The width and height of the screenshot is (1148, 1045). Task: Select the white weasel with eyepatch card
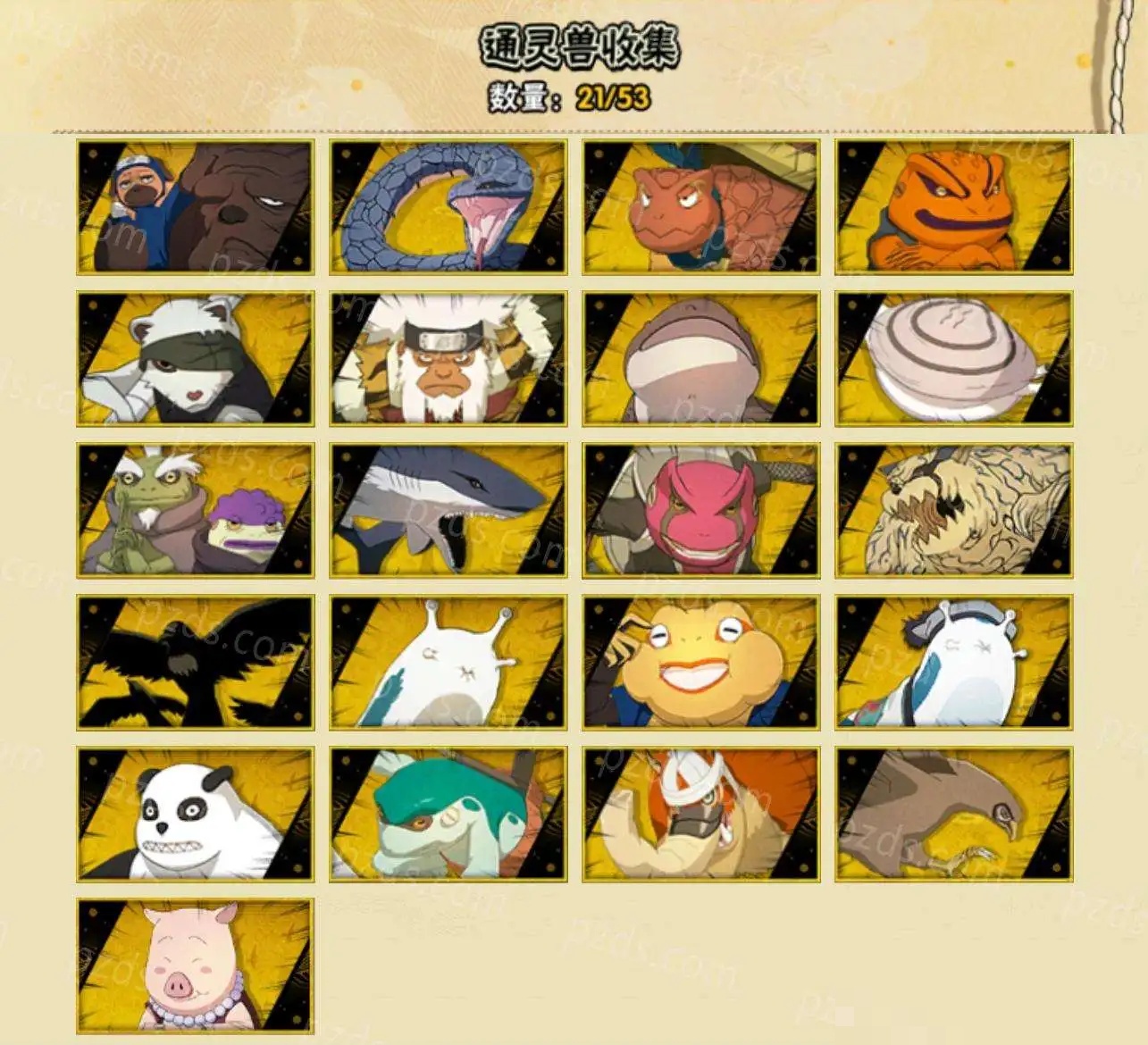[x=195, y=358]
